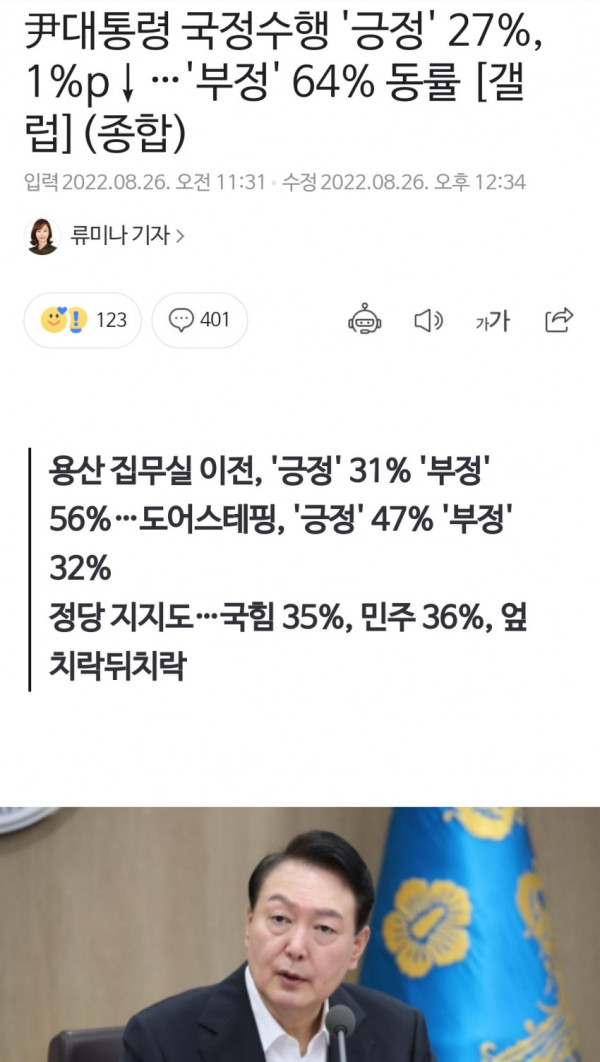Tap the reactions button showing 123
The height and width of the screenshot is (1062, 600).
[83, 320]
